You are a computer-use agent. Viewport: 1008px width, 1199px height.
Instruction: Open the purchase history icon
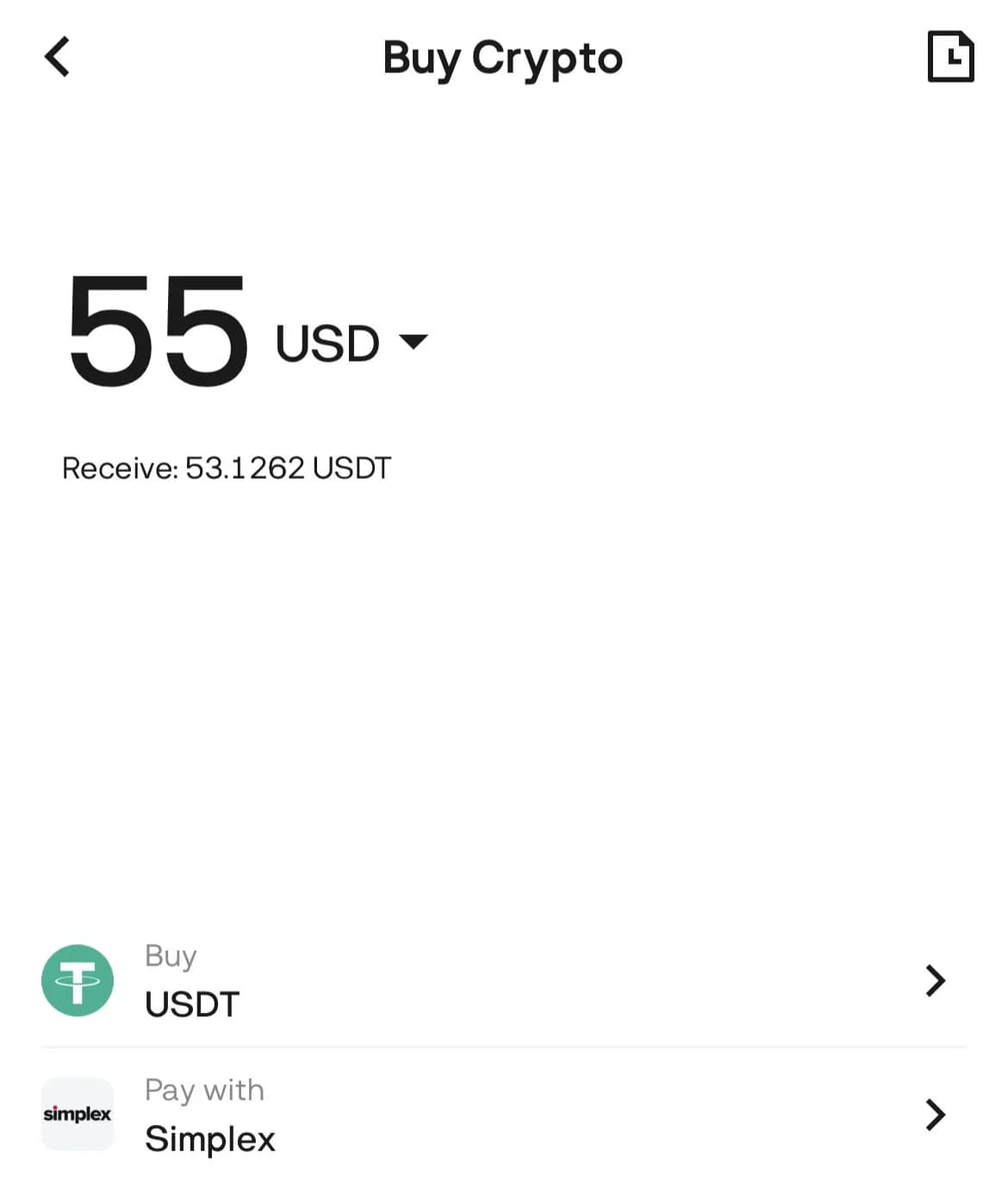(949, 57)
